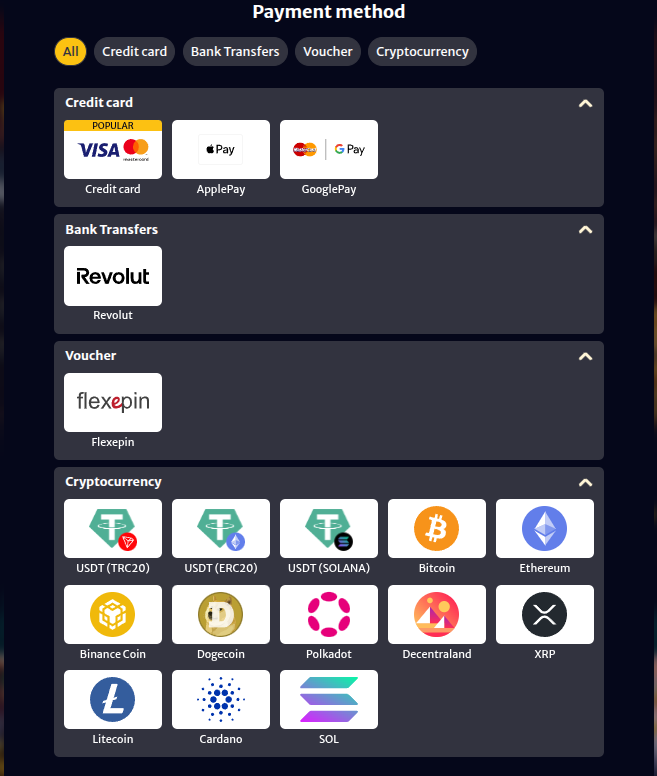Collapse the Credit card section
The image size is (657, 776).
(585, 103)
